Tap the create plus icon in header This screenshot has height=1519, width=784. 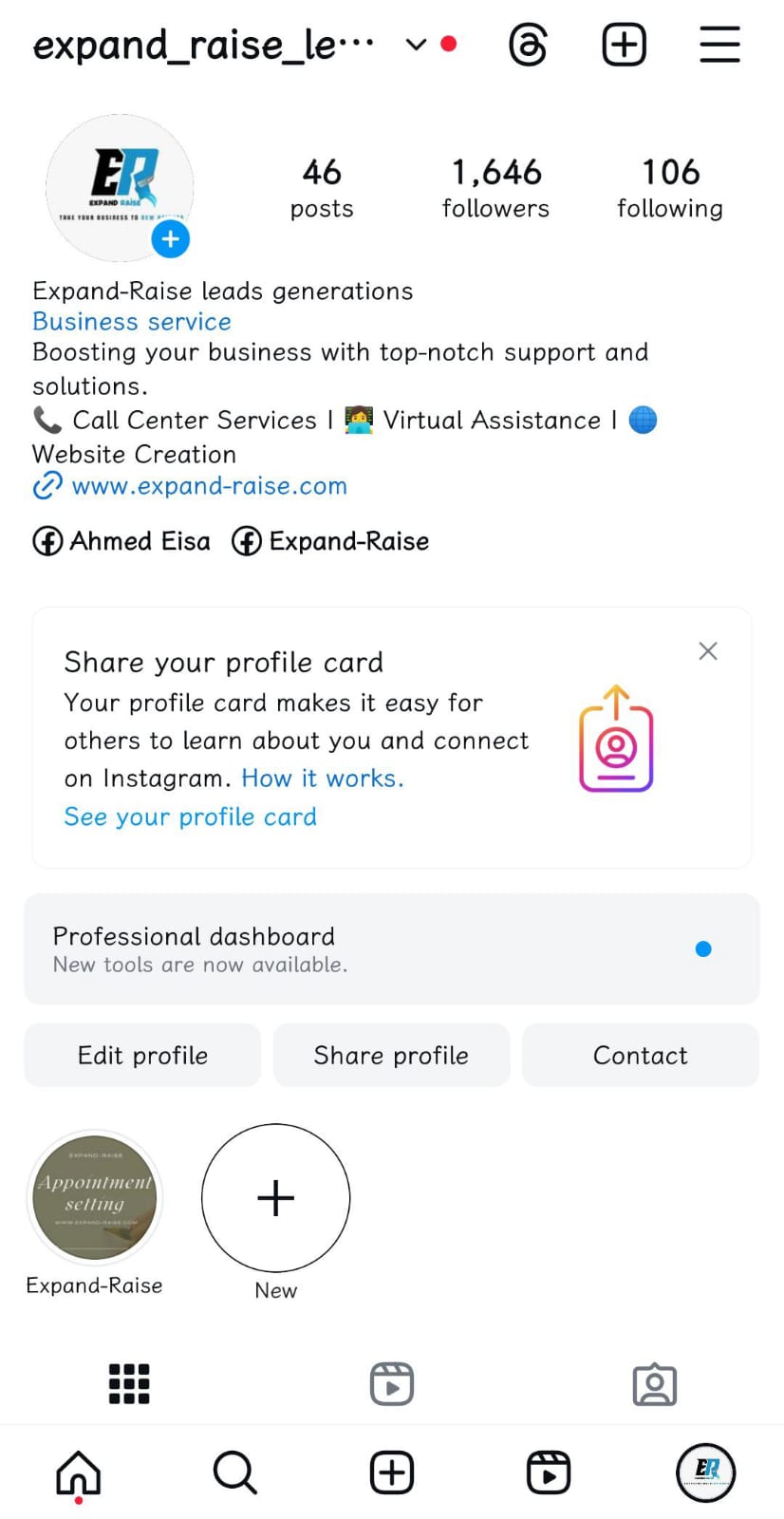[x=624, y=45]
